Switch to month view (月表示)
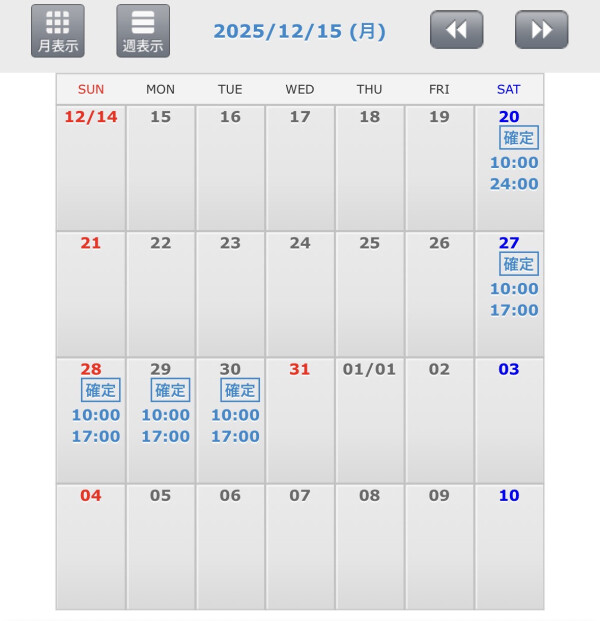 pyautogui.click(x=58, y=30)
